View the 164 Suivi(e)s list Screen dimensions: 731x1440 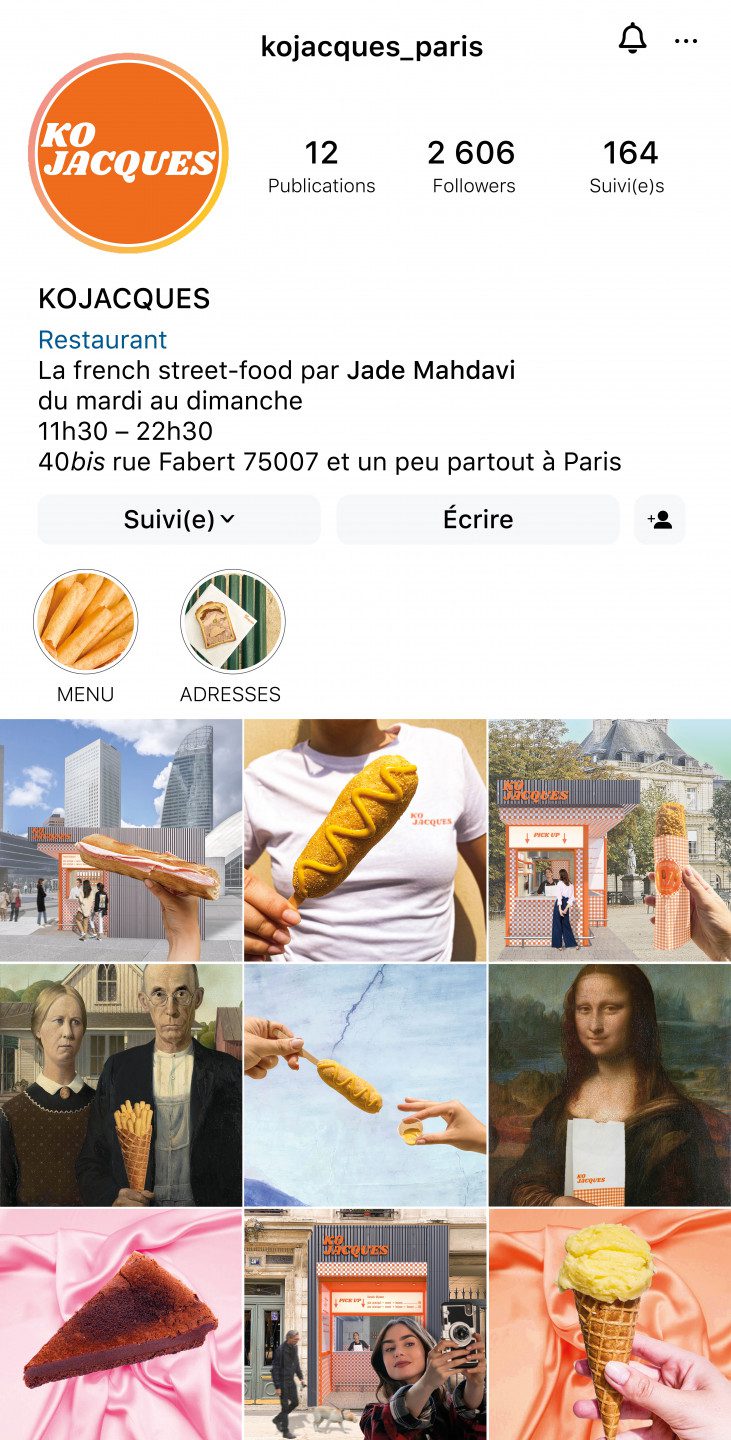click(629, 167)
